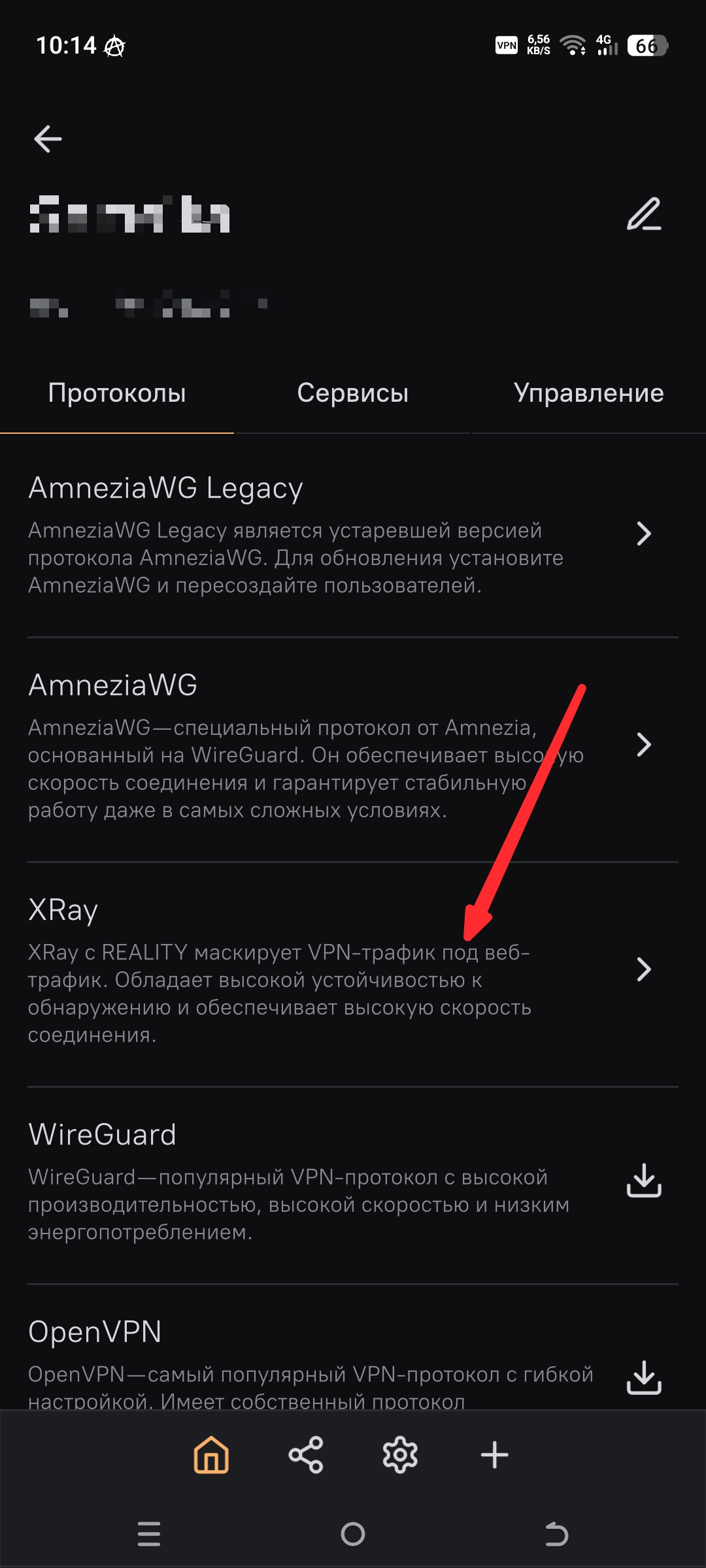
Task: Open the share tab in bottom bar
Action: click(306, 1455)
